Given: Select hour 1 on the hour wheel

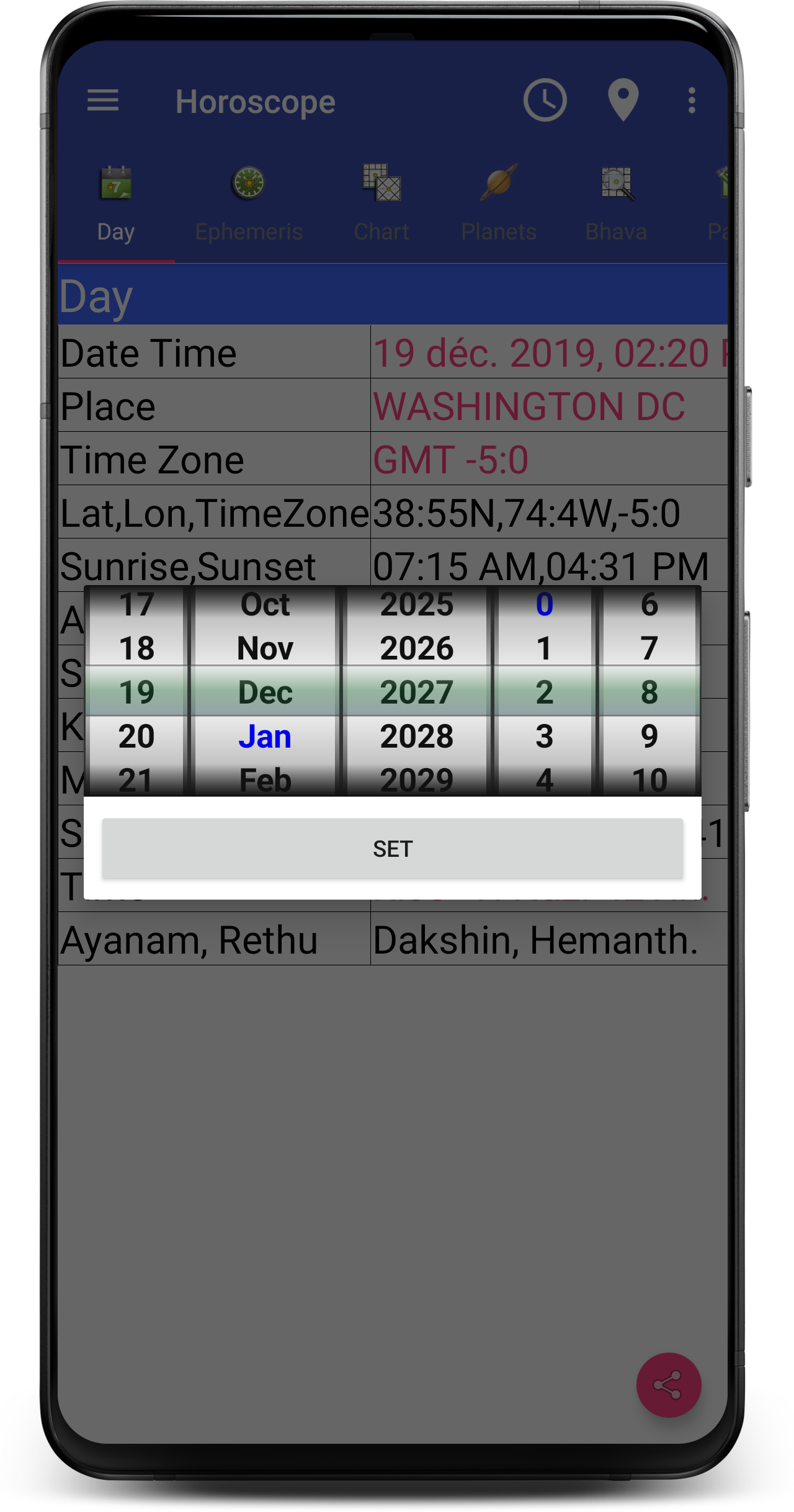Looking at the screenshot, I should [544, 648].
